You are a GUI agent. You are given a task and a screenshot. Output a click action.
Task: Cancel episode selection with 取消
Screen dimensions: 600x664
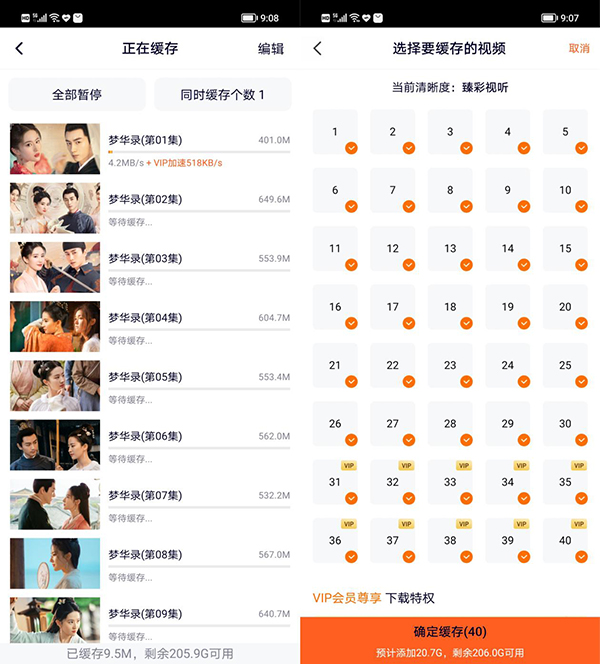578,49
